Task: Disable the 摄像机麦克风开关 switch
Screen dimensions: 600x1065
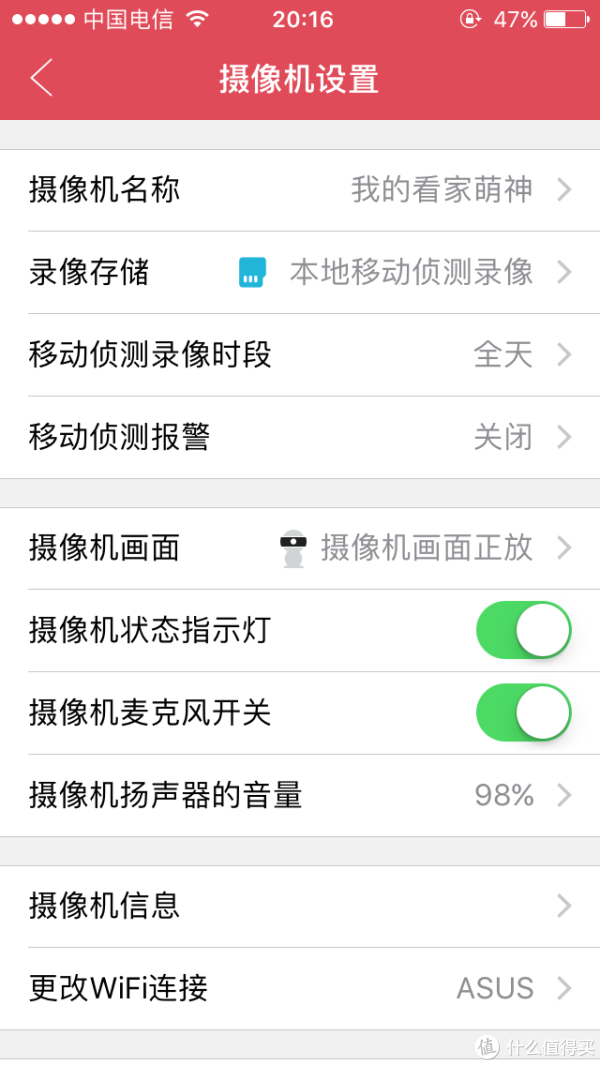Action: [523, 712]
